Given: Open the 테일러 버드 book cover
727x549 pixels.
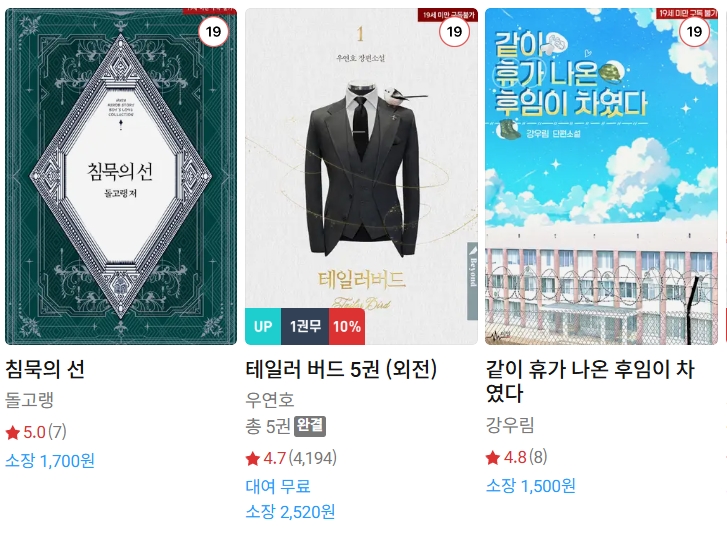Looking at the screenshot, I should tap(361, 177).
